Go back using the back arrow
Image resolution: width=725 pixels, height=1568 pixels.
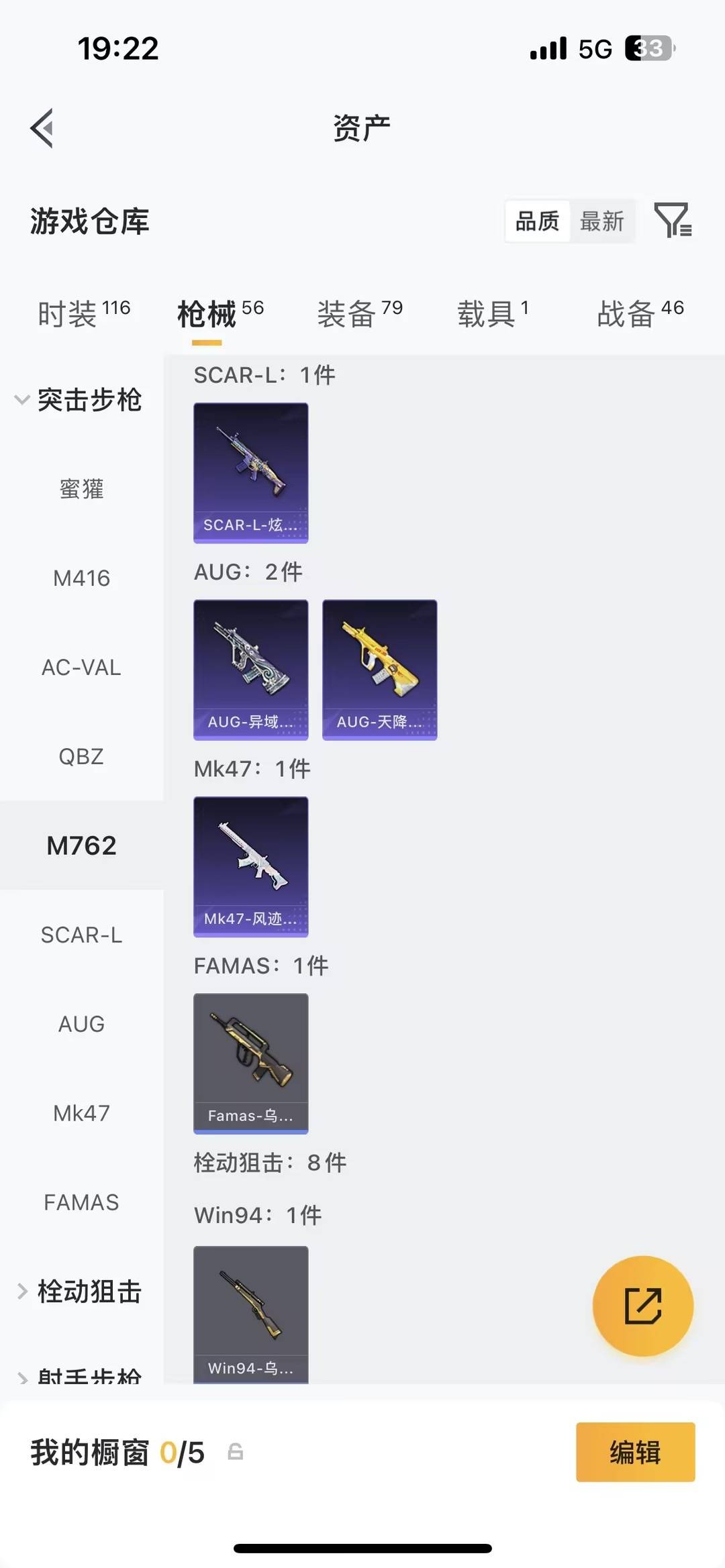[x=42, y=127]
